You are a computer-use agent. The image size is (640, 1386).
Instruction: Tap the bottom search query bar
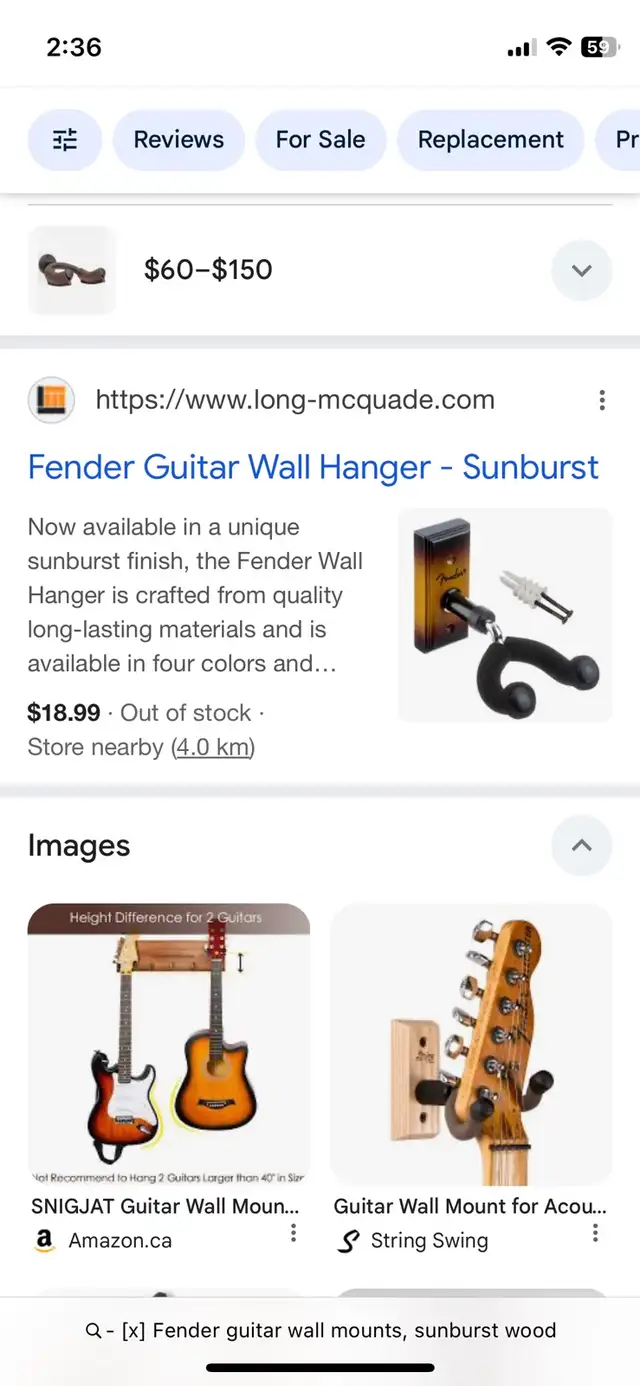(x=320, y=1330)
